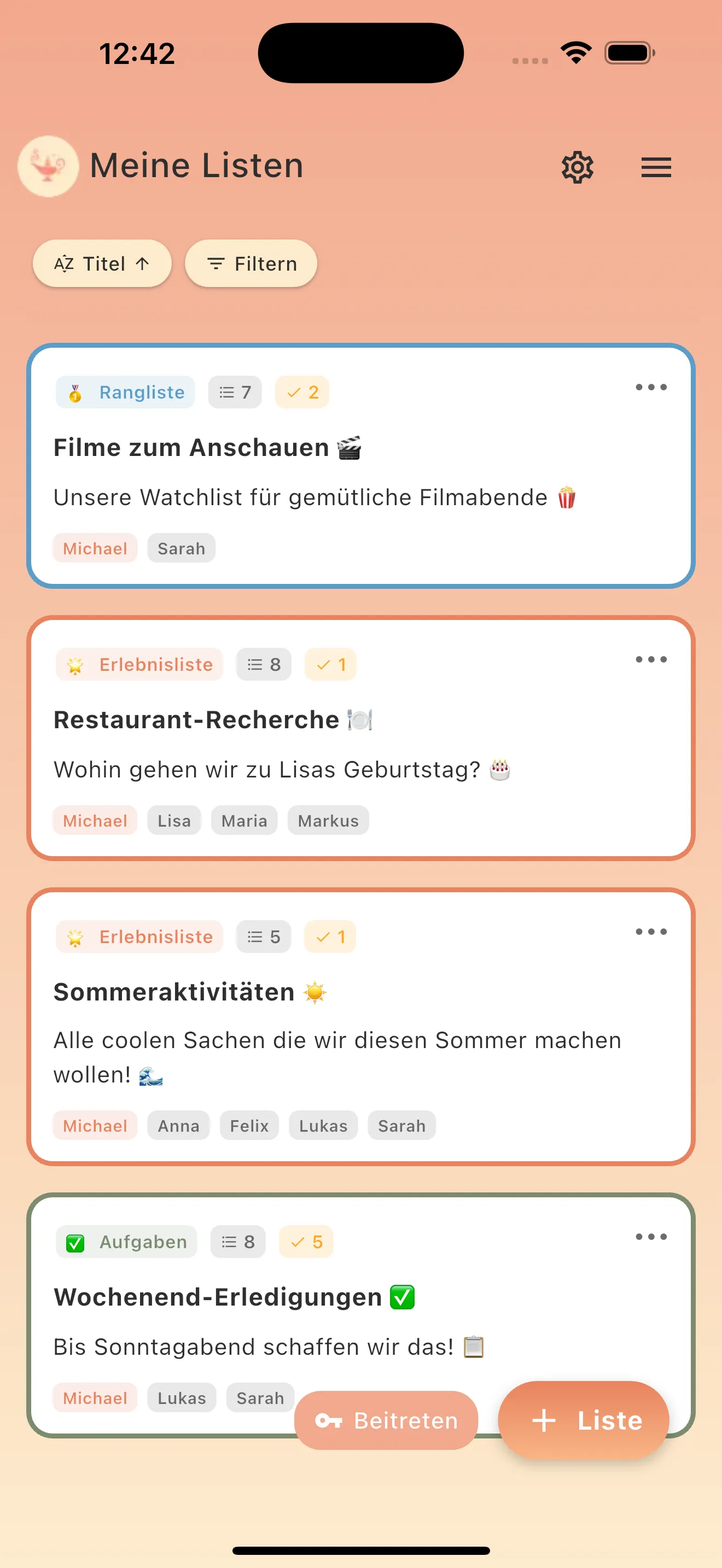Open the Filtern options
Image resolution: width=722 pixels, height=1568 pixels.
point(250,264)
